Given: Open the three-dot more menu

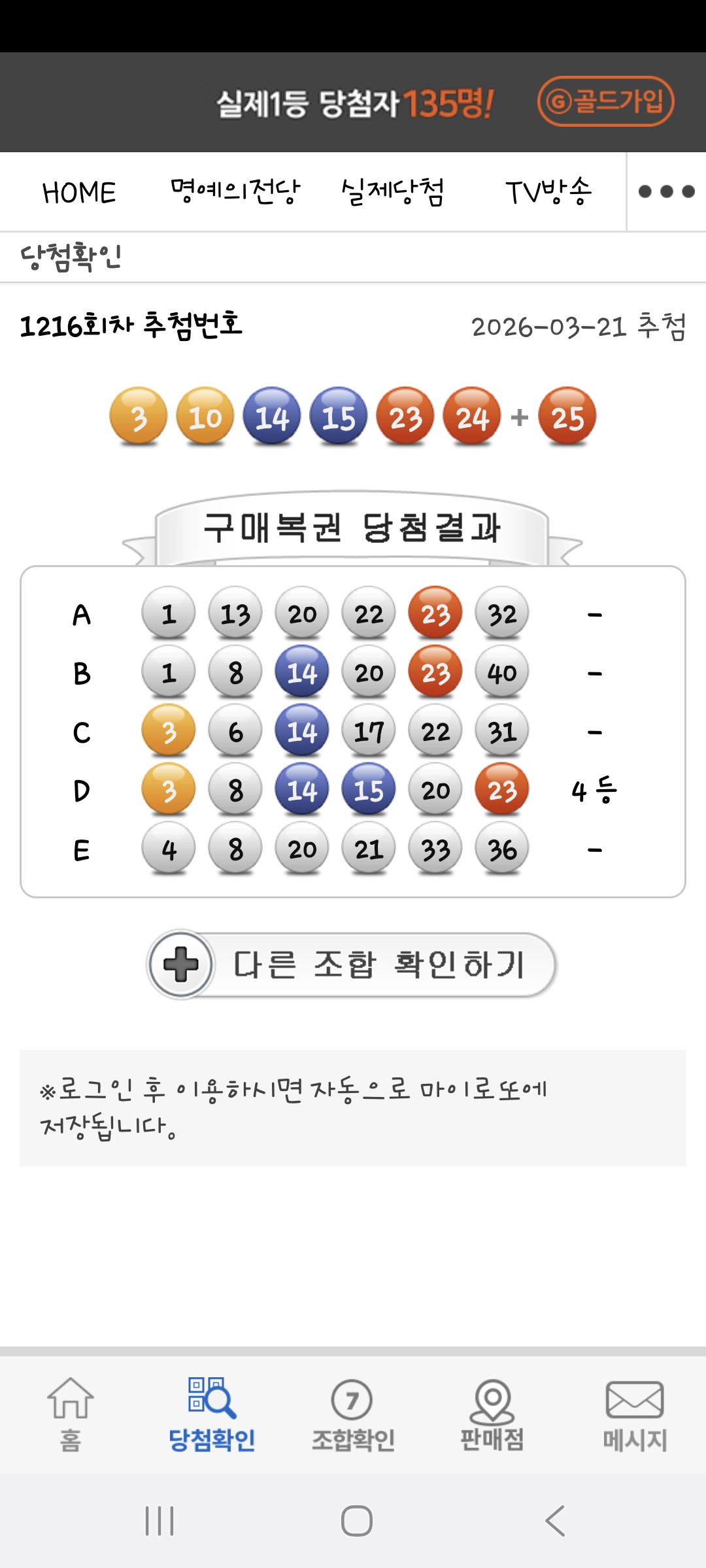Looking at the screenshot, I should [666, 191].
